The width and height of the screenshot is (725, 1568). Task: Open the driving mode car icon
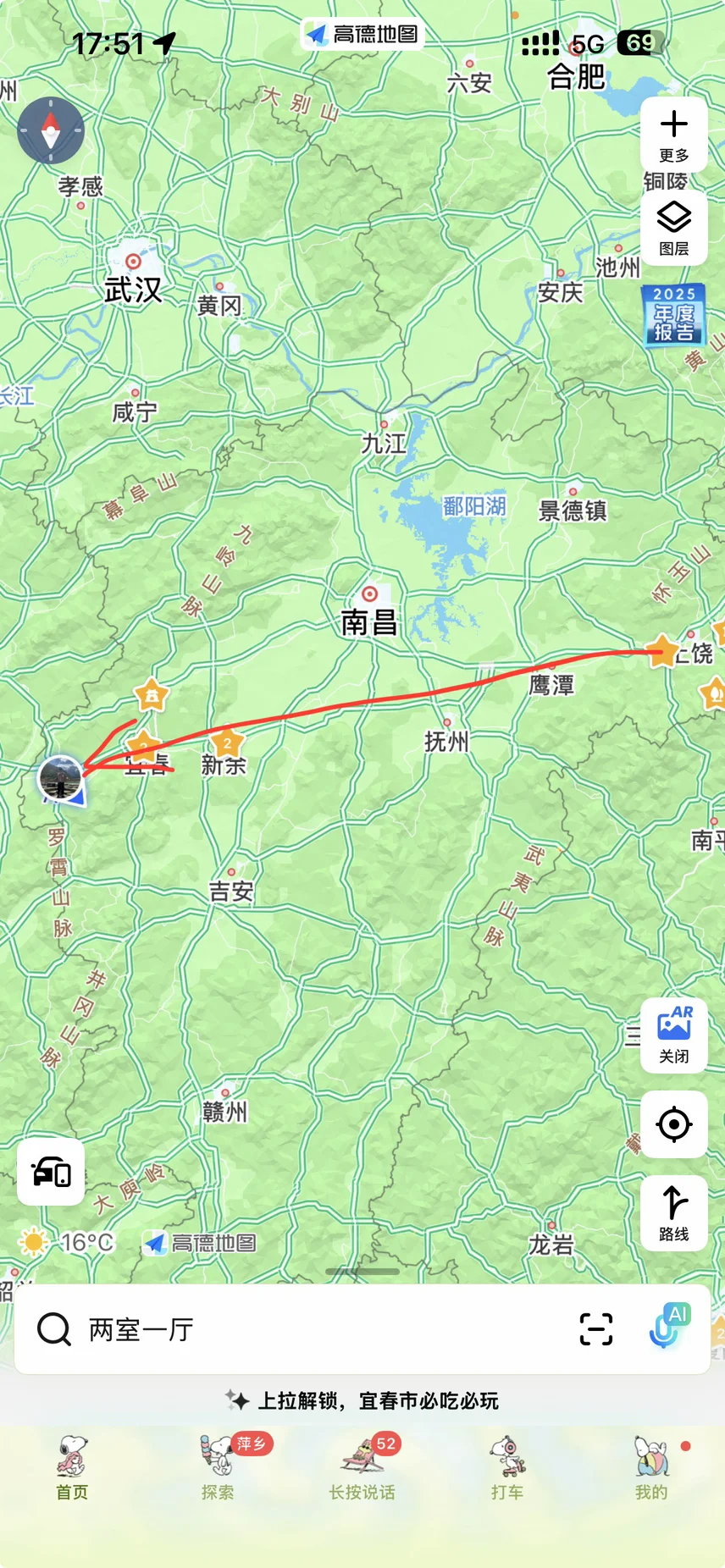[x=51, y=1172]
